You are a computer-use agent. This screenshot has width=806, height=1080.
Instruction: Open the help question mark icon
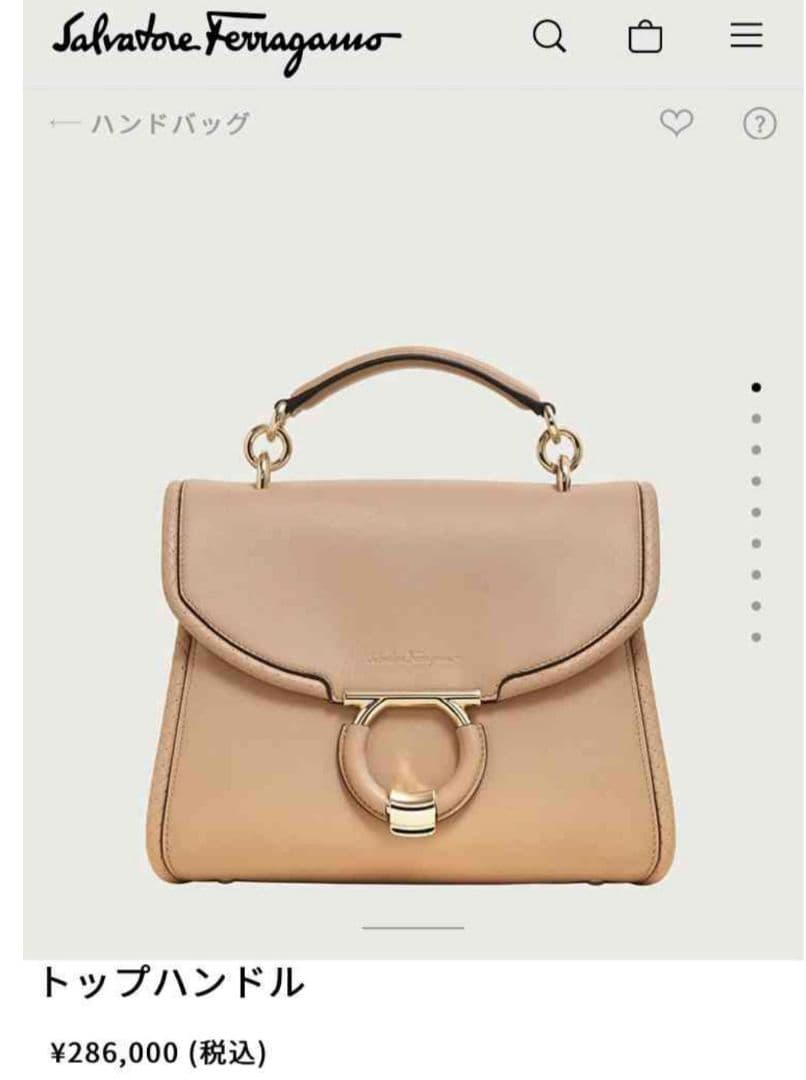760,125
